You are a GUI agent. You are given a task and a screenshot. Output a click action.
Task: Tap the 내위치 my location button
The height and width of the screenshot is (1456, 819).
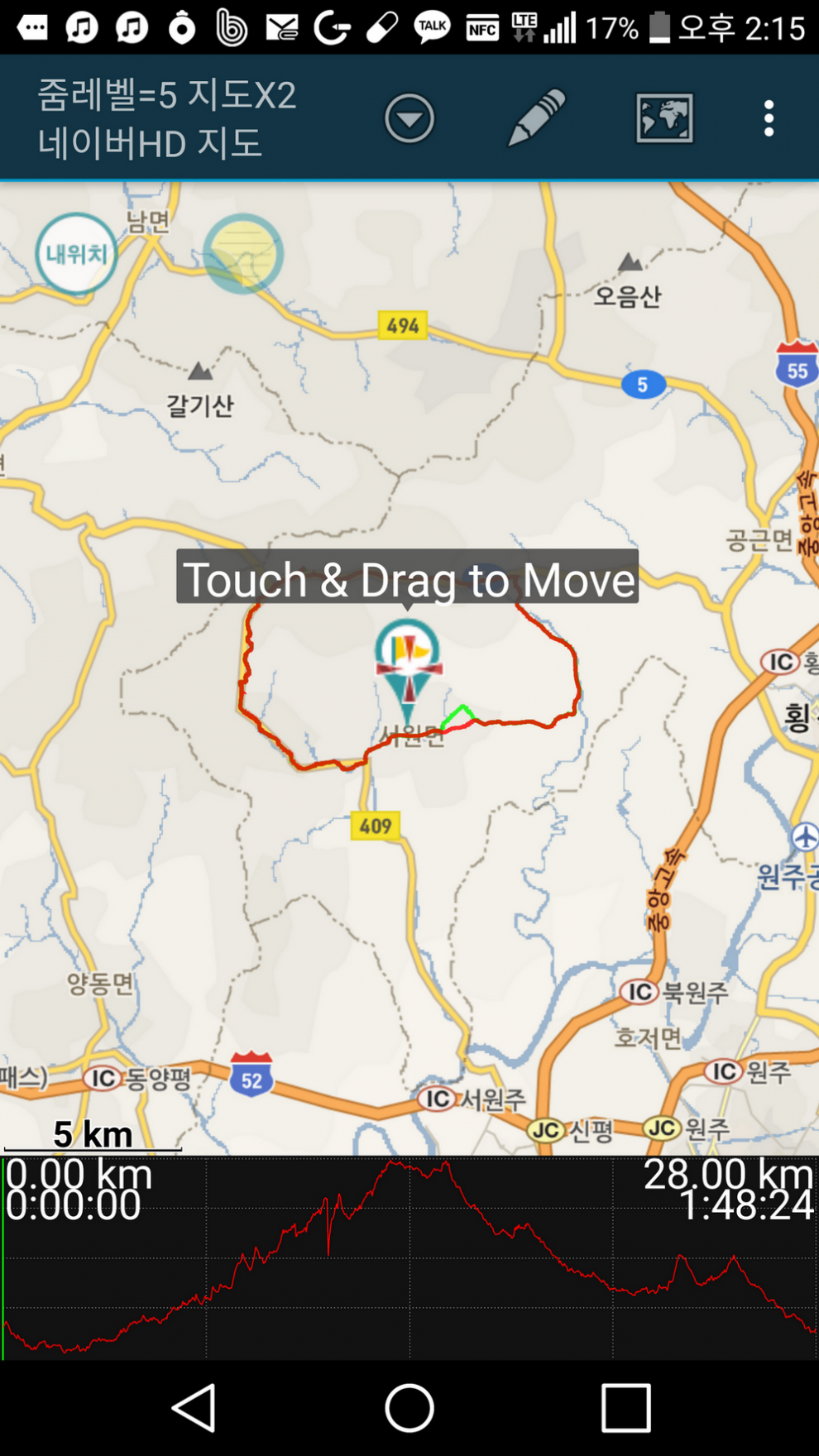(76, 254)
